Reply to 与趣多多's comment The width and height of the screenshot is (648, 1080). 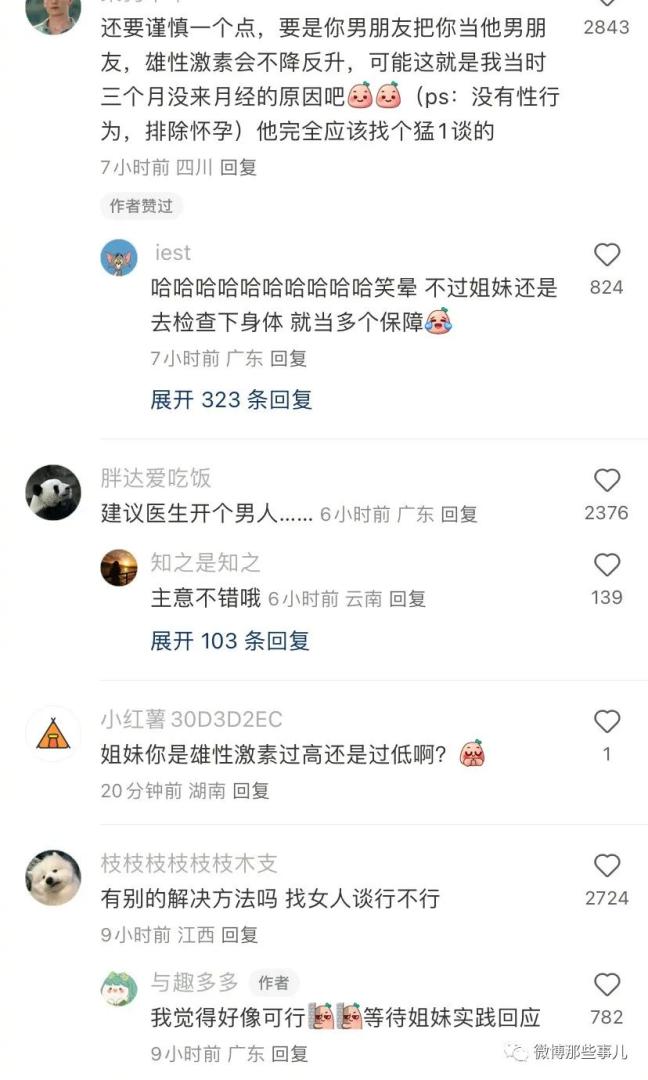pos(289,1053)
